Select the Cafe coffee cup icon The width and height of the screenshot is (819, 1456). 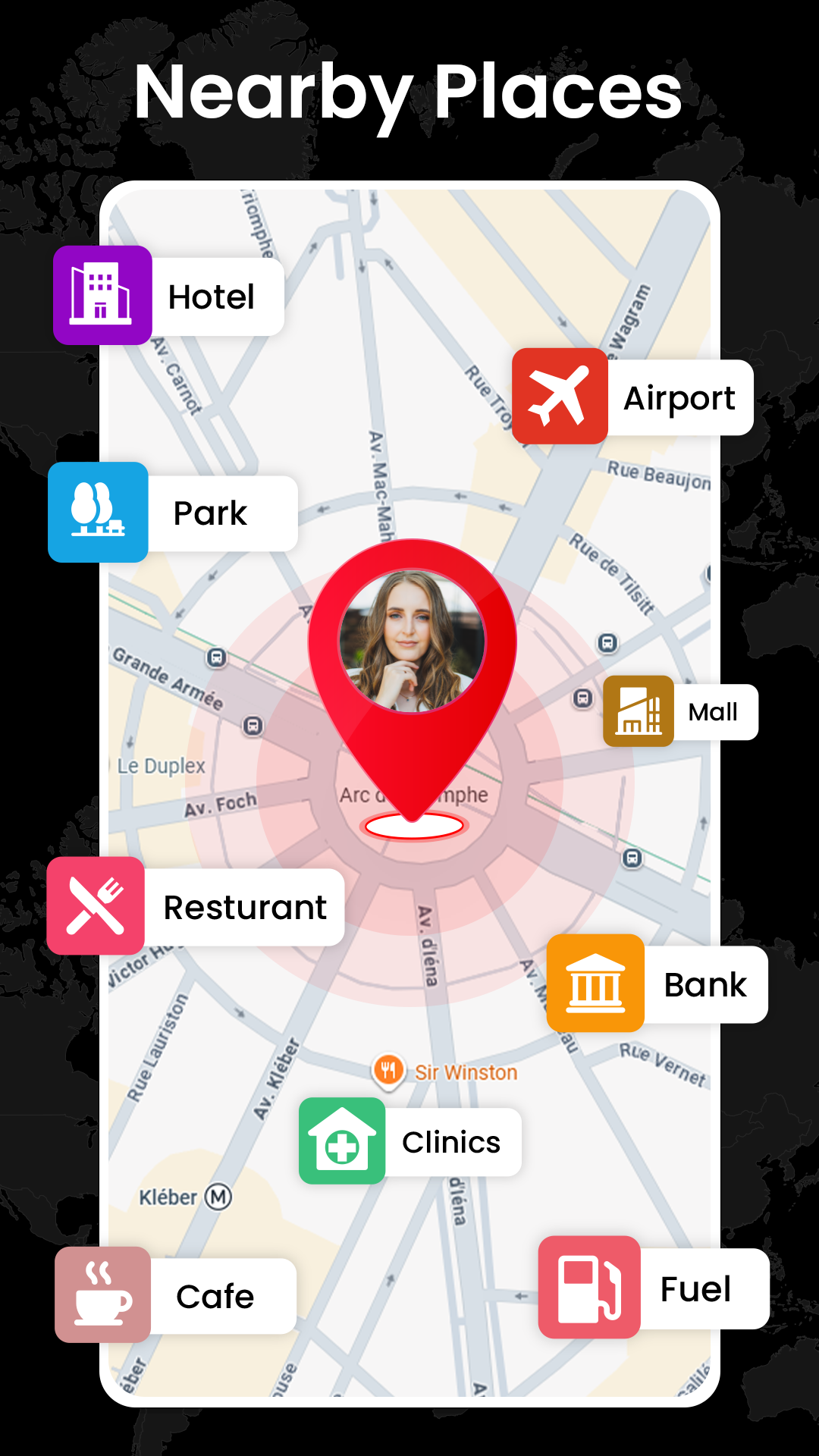(103, 1294)
